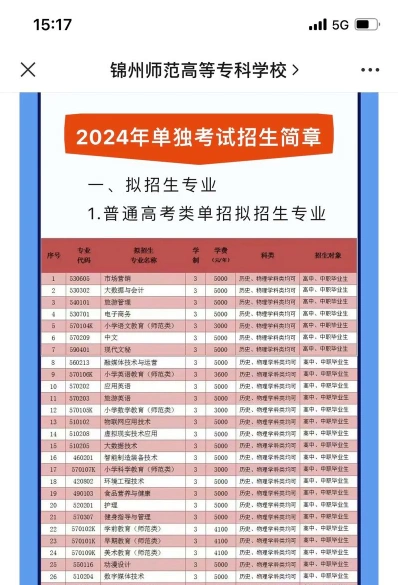Tap the 2024 admissions brochure image
This screenshot has height=585, width=398.
pyautogui.click(x=199, y=338)
